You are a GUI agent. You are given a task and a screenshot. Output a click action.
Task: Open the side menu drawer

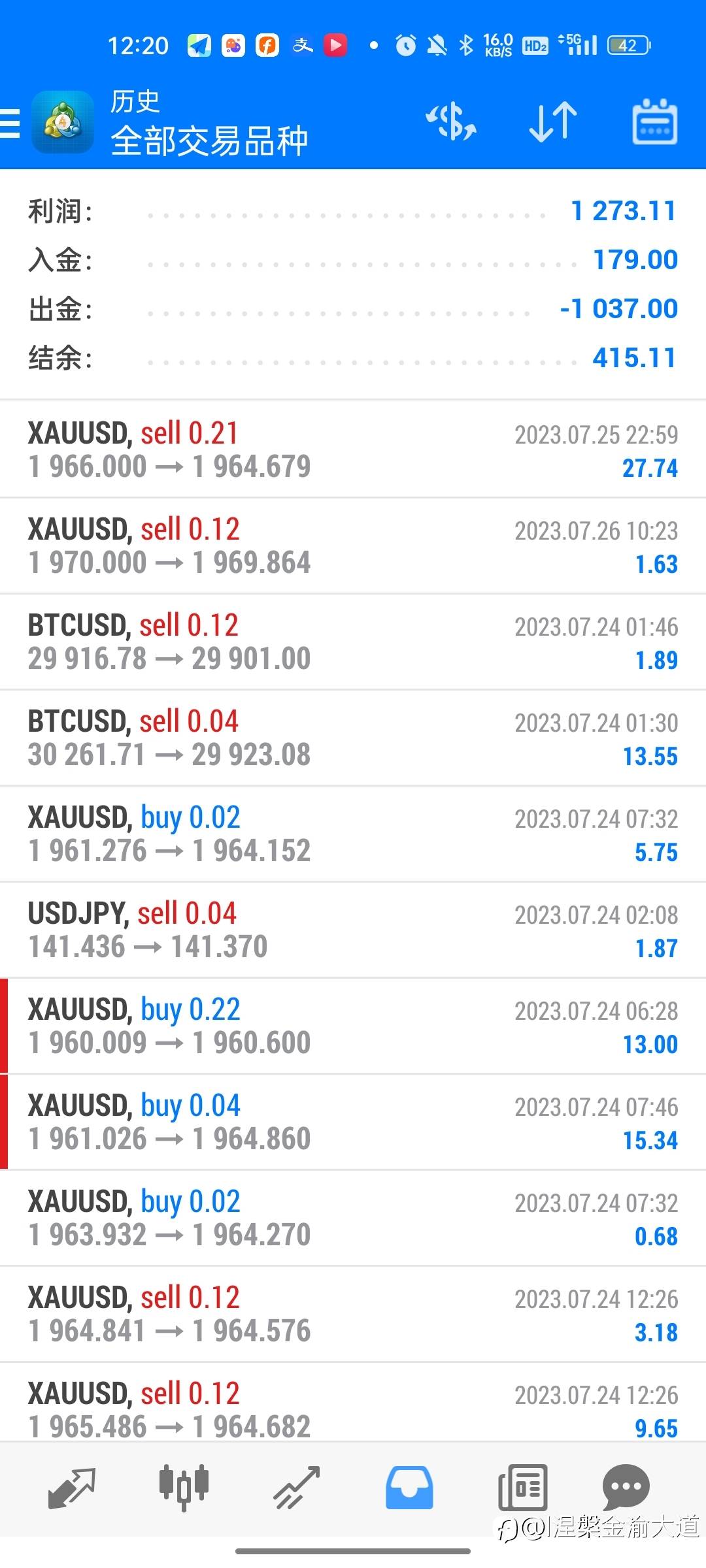pyautogui.click(x=10, y=123)
